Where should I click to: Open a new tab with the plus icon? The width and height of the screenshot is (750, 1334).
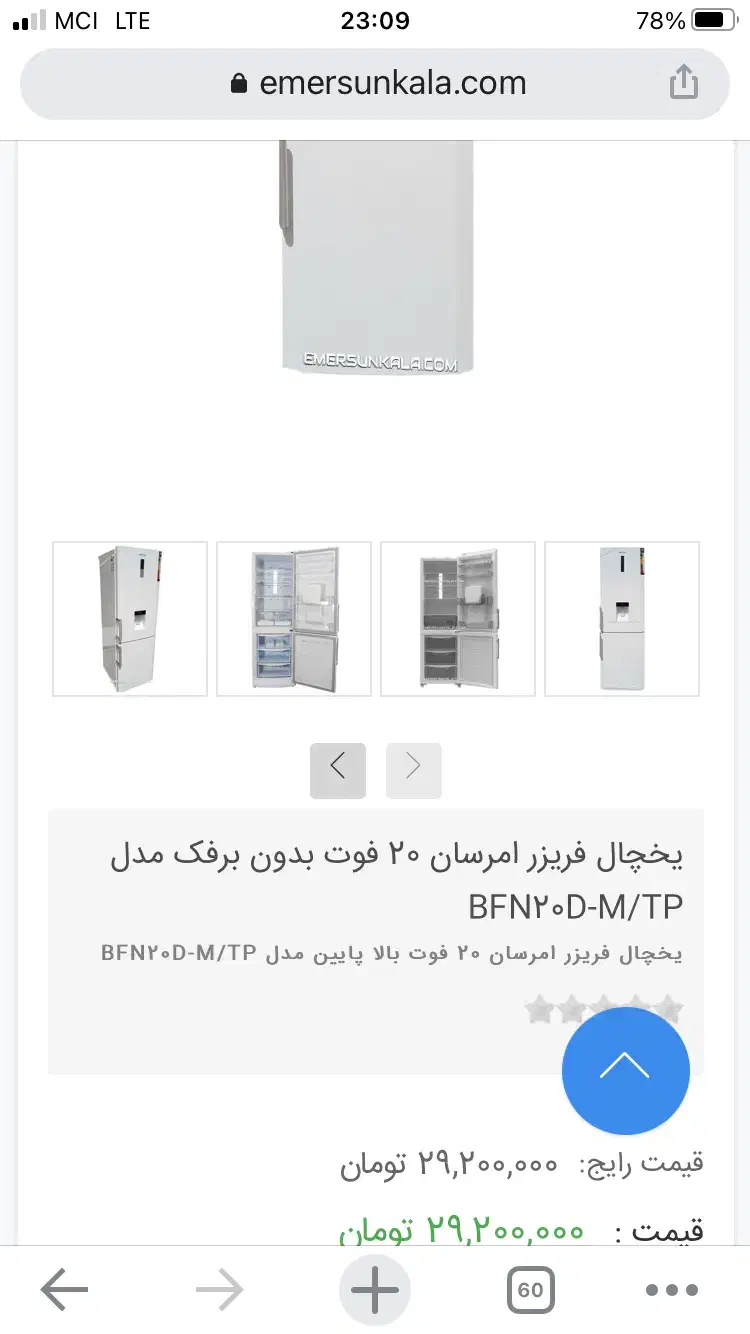pos(374,1289)
